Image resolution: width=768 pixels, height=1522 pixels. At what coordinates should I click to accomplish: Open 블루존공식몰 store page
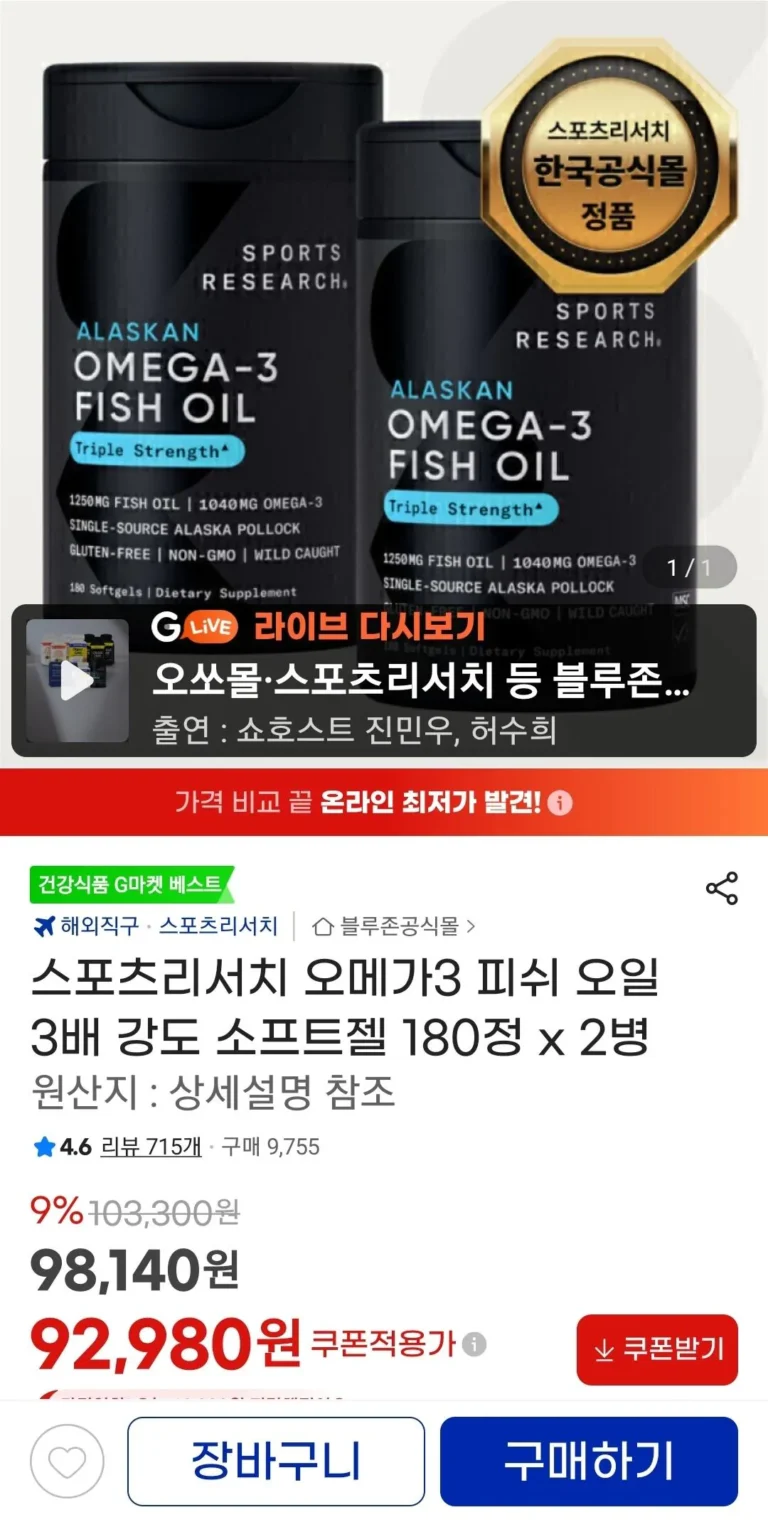394,926
